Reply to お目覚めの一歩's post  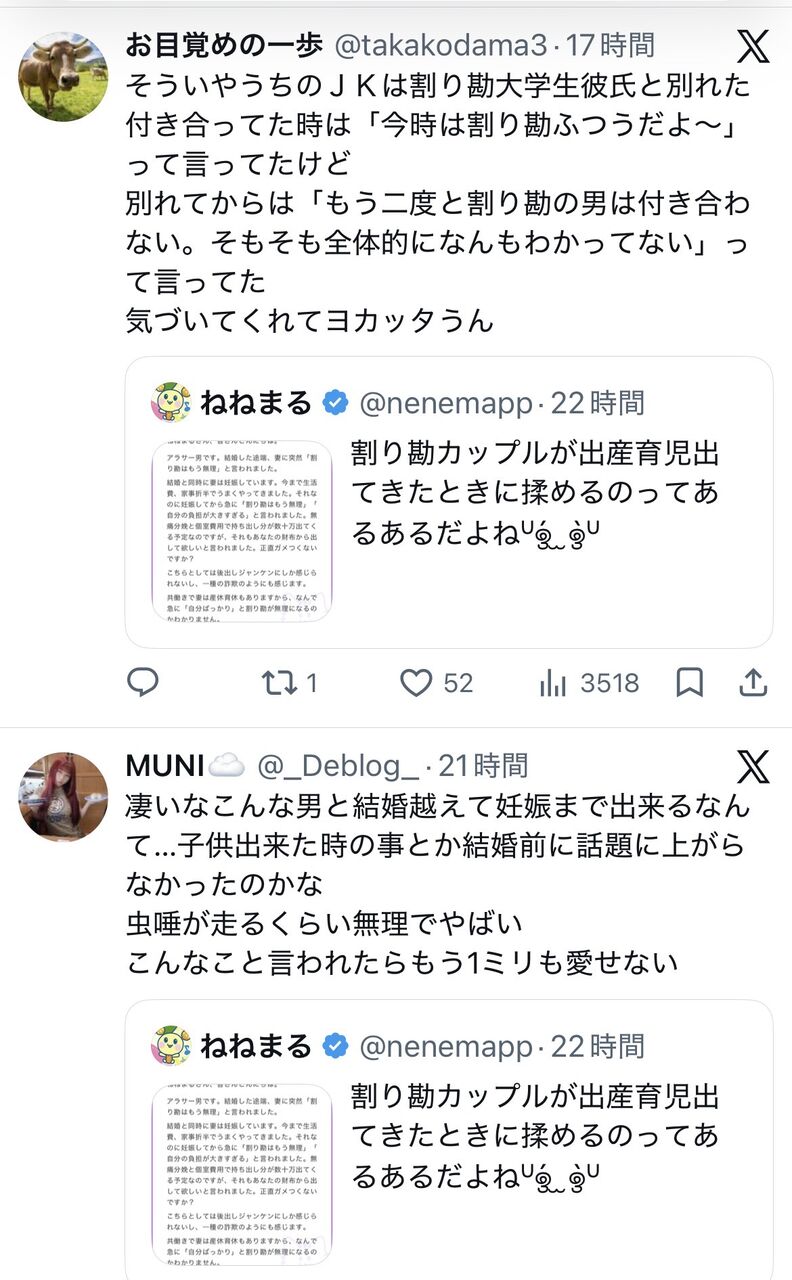143,683
